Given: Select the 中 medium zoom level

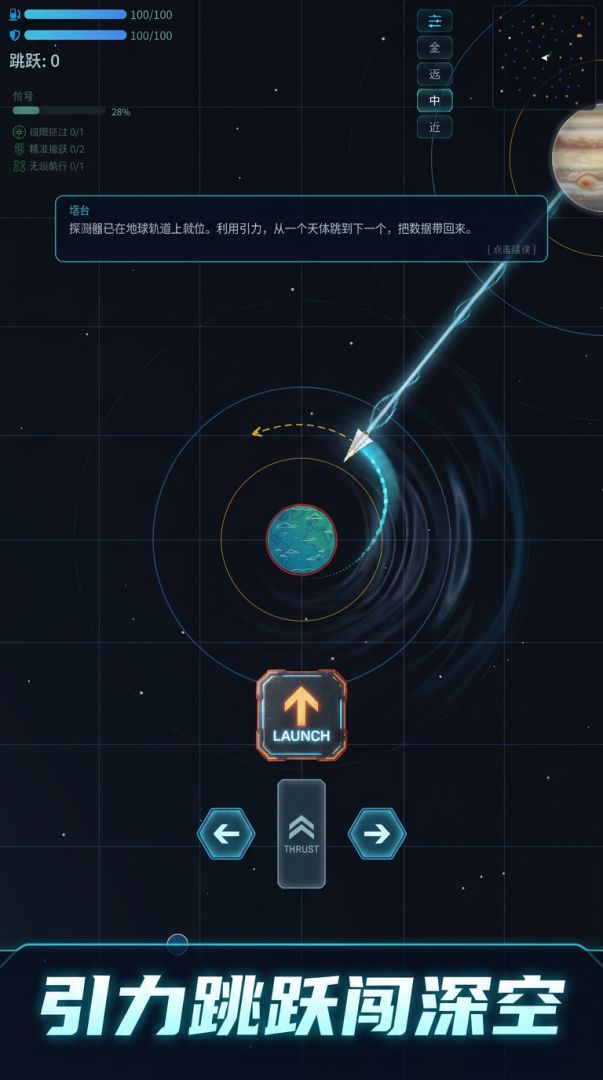Looking at the screenshot, I should point(435,101).
